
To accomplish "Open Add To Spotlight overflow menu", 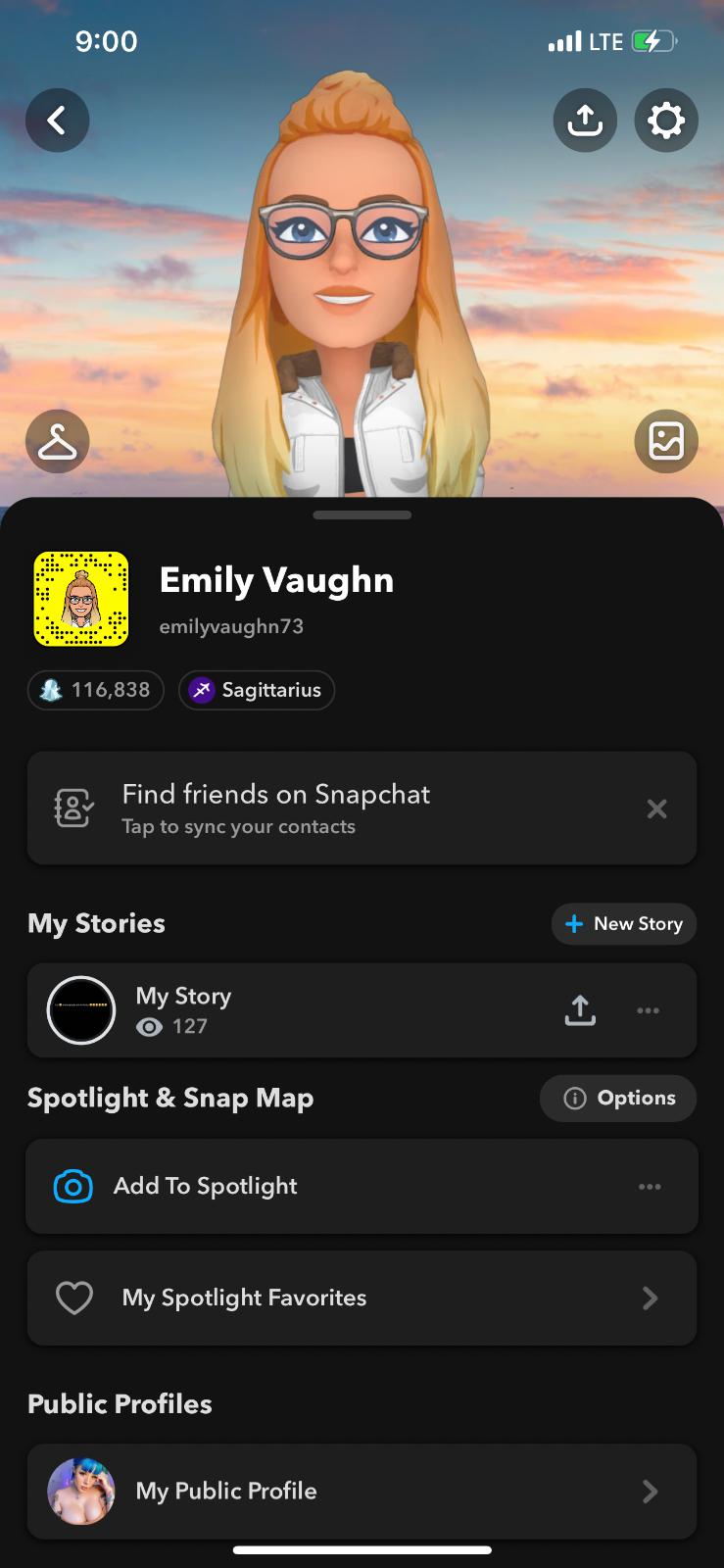I will (650, 1187).
